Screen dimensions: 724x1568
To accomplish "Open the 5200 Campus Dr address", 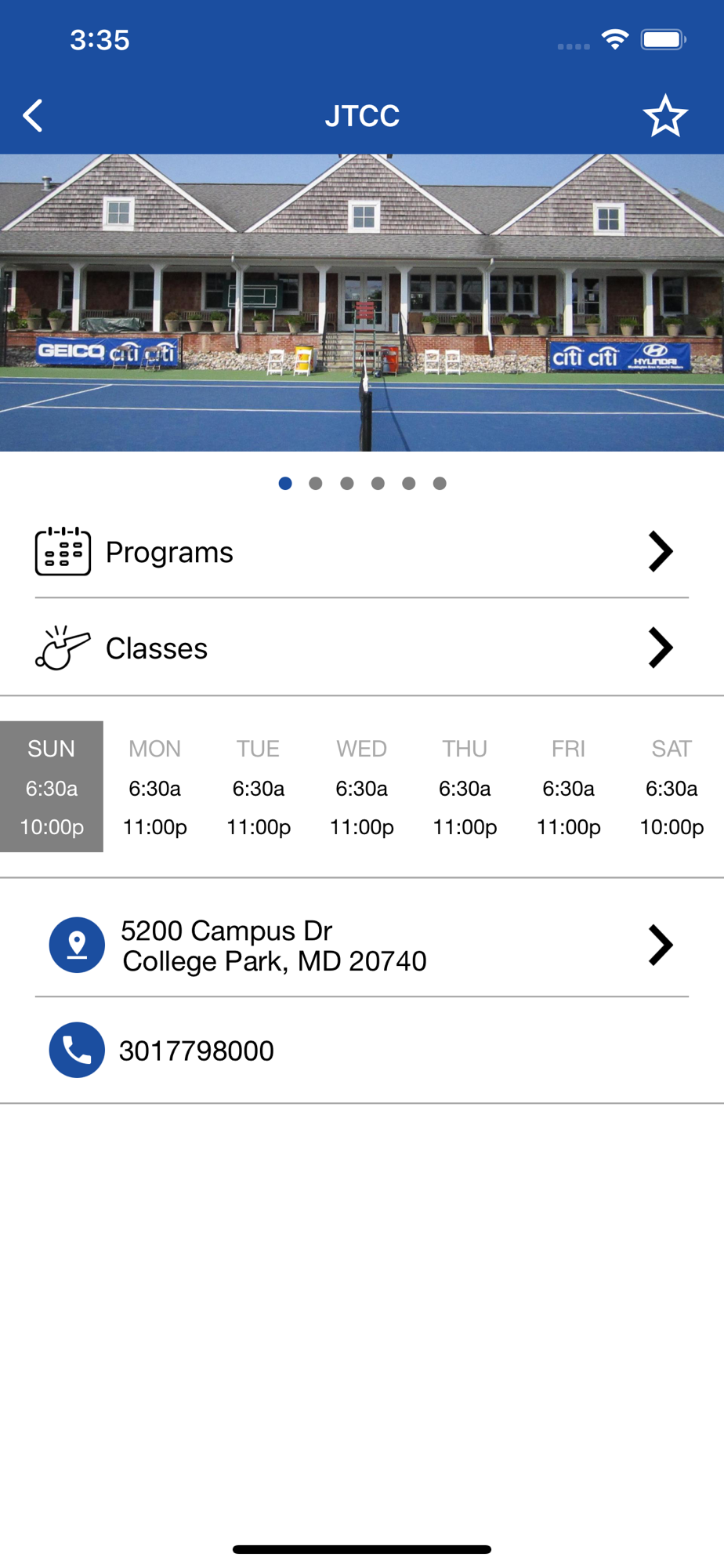I will tap(362, 946).
